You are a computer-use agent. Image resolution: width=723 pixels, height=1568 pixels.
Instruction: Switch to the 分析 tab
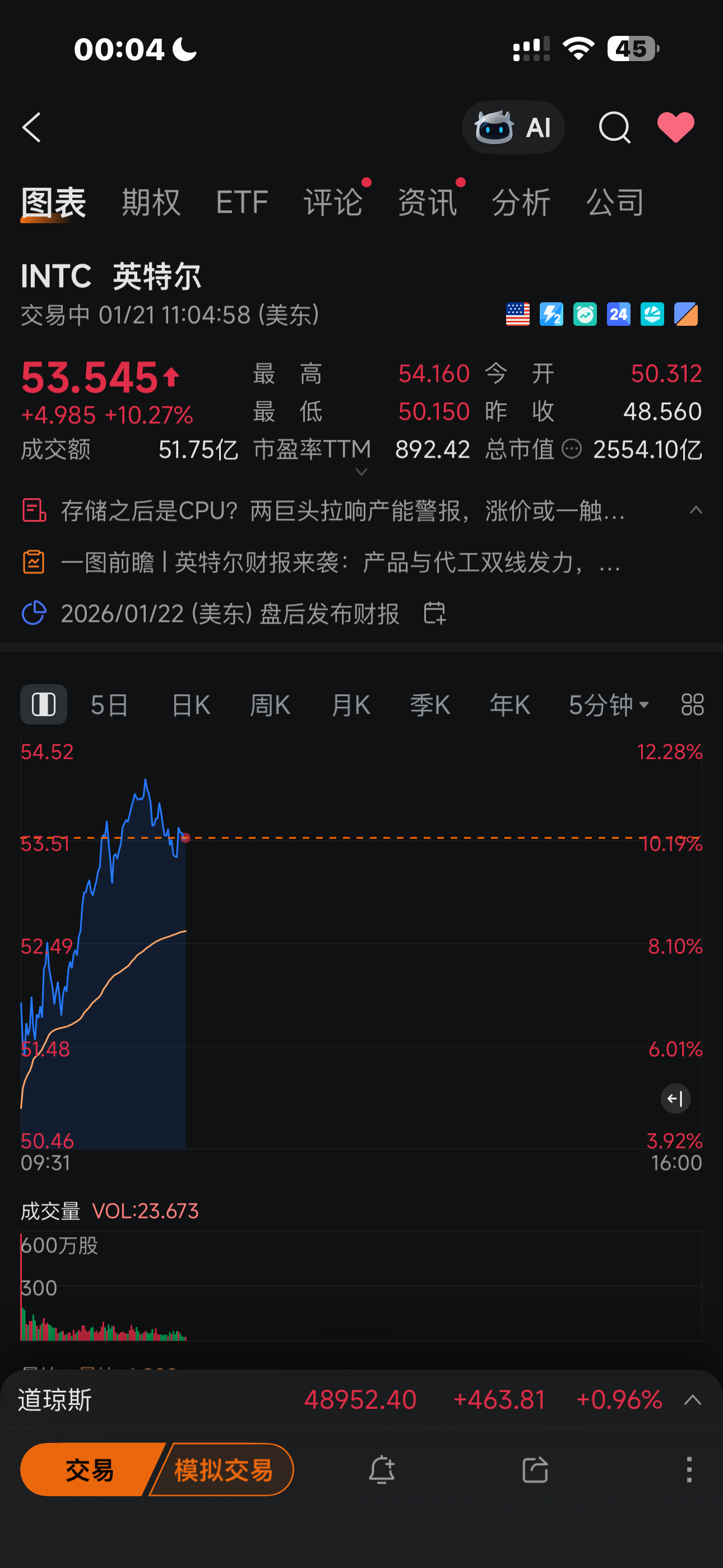pyautogui.click(x=521, y=202)
